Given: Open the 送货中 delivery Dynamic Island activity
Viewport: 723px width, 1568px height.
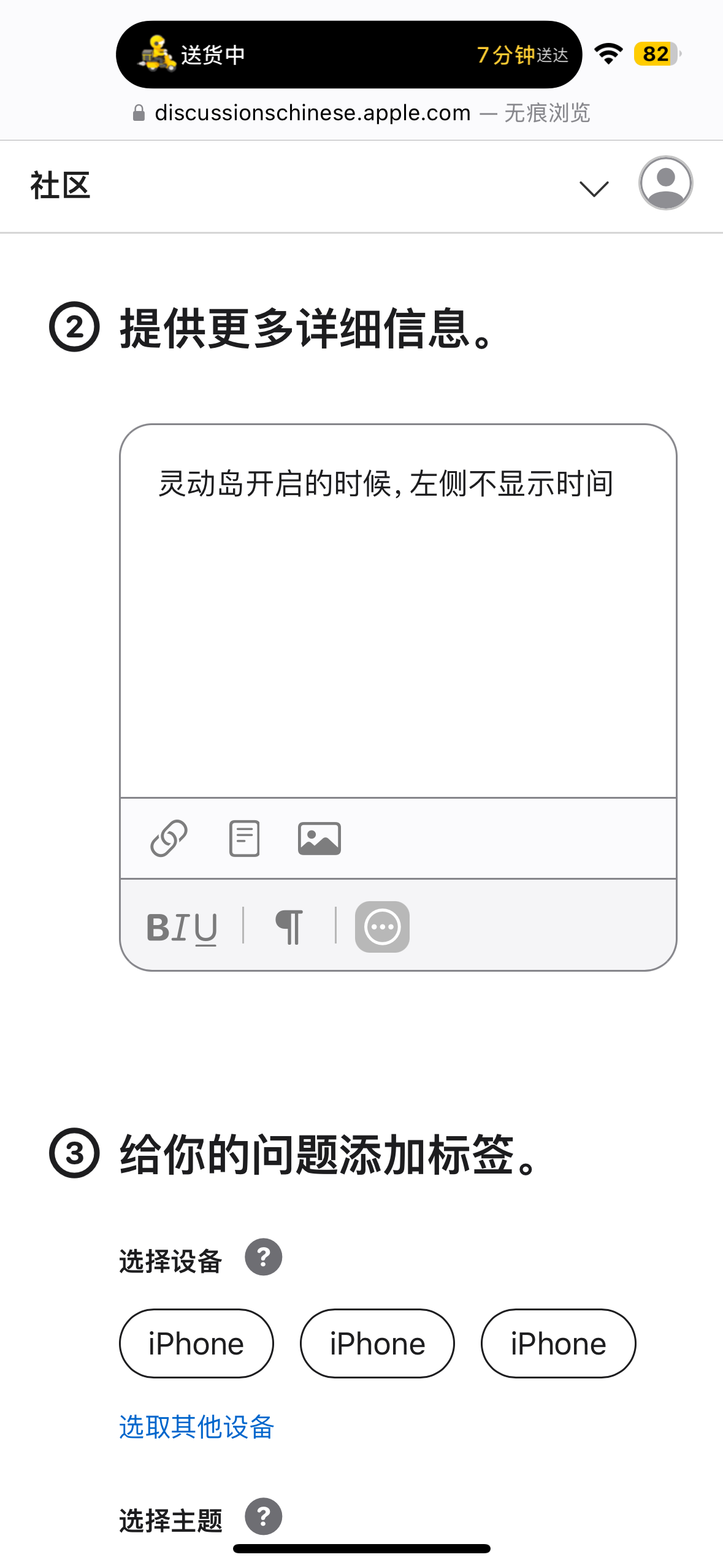Looking at the screenshot, I should 348,55.
